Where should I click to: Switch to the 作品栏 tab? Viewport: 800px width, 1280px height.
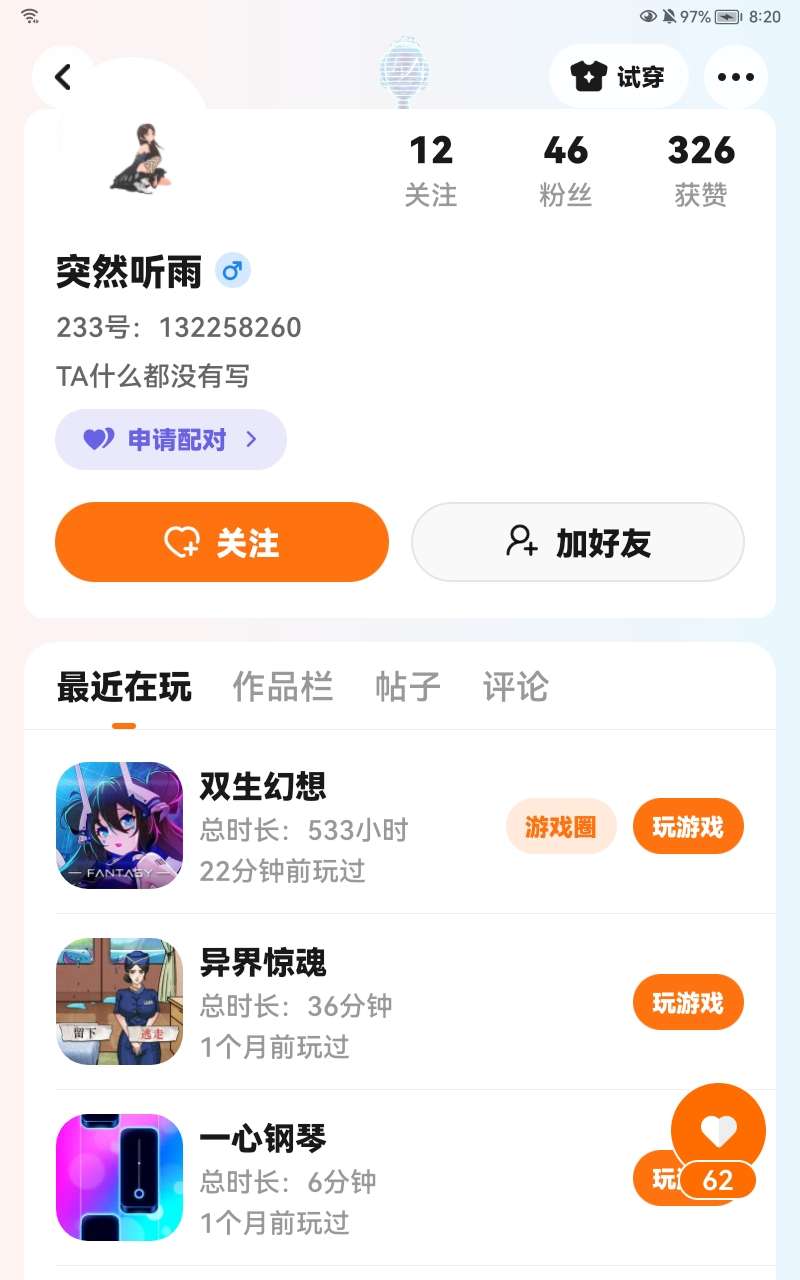pos(283,687)
